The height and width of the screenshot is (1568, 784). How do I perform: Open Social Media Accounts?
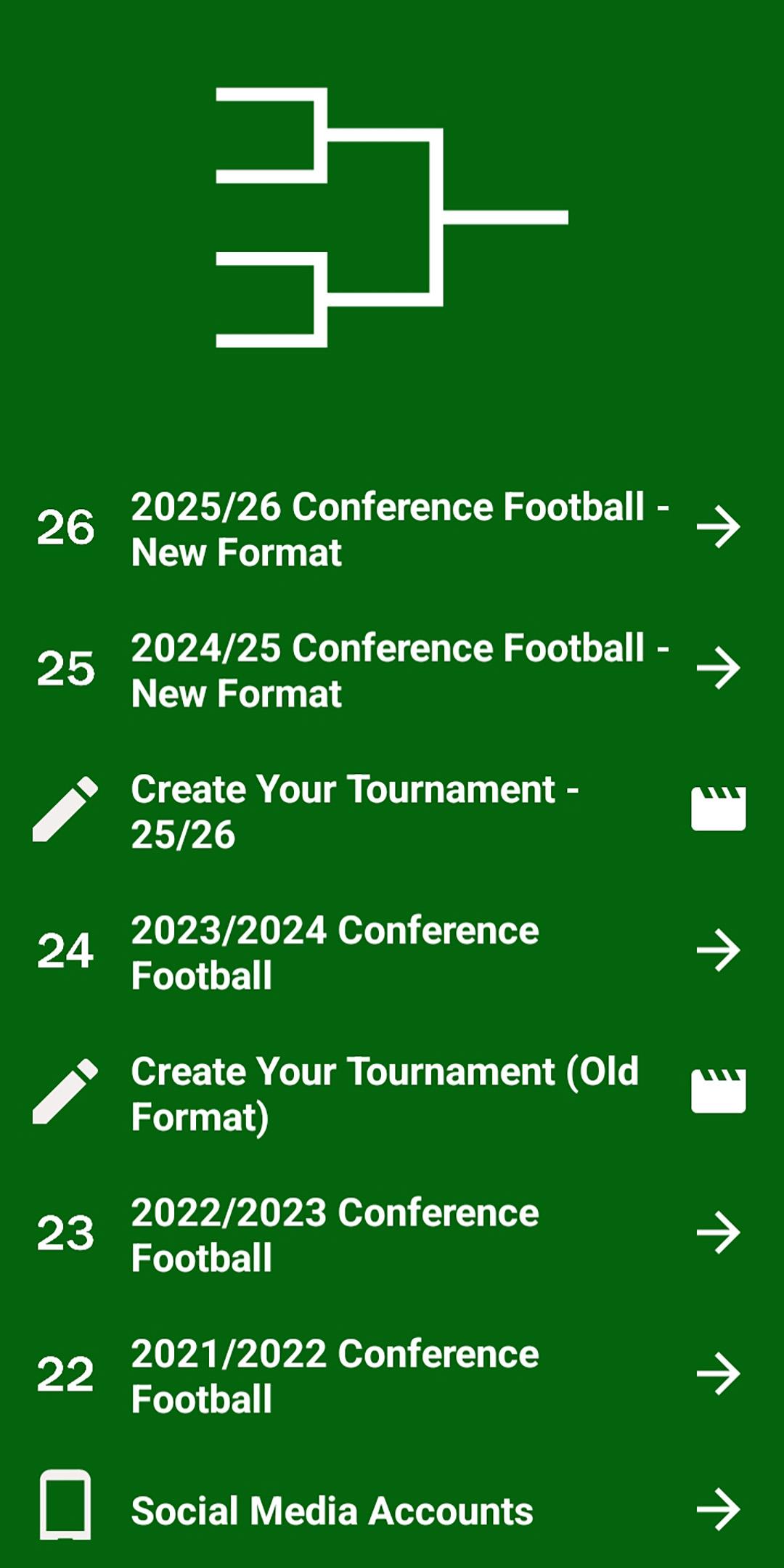pos(392,1510)
